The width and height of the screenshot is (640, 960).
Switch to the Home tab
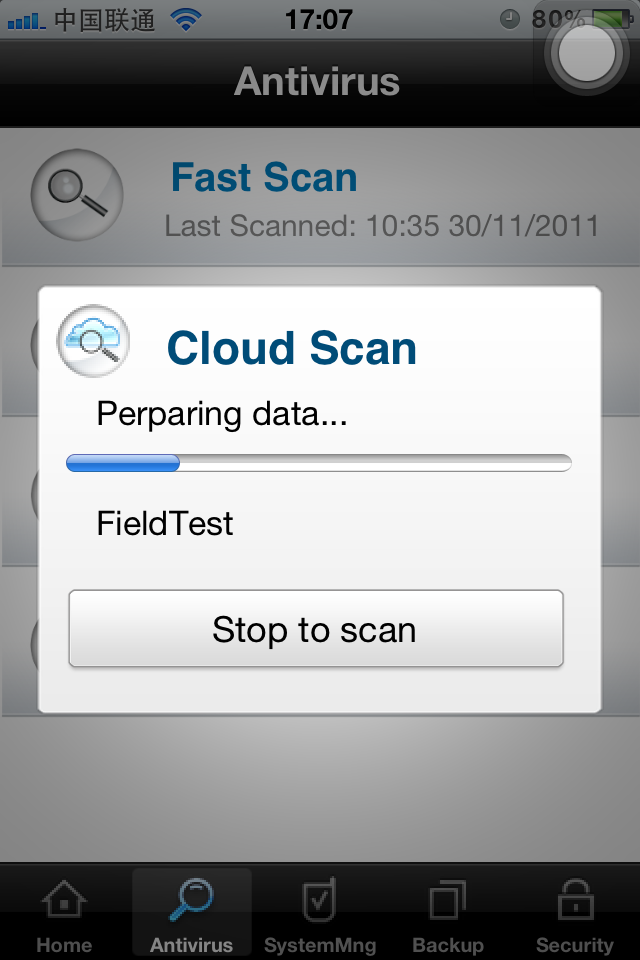click(64, 914)
